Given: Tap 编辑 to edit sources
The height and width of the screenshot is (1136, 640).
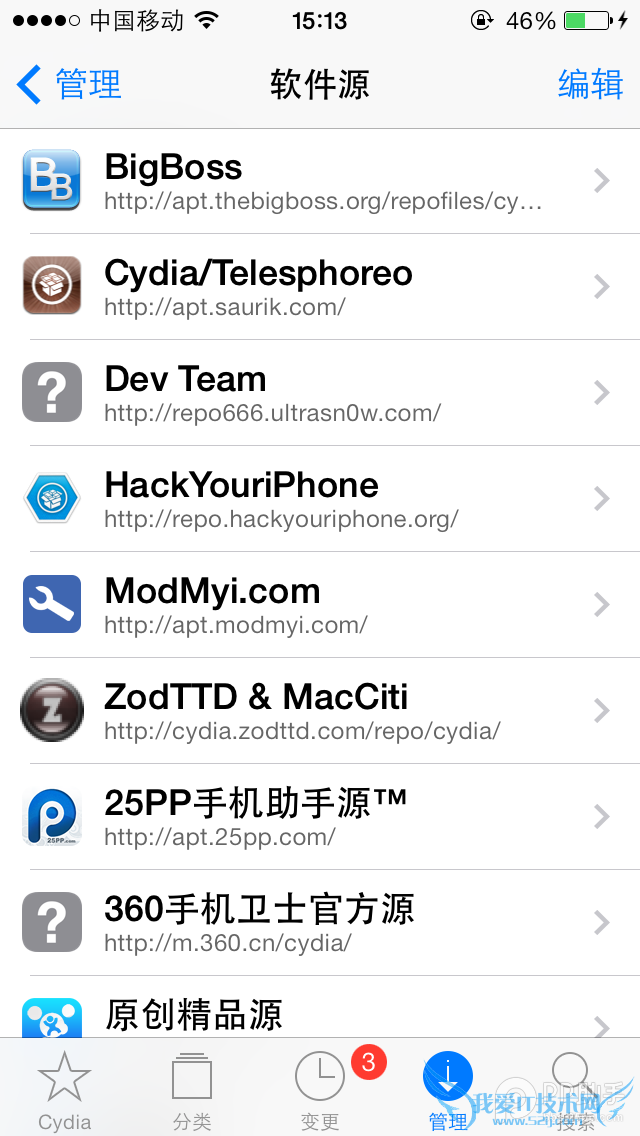Looking at the screenshot, I should (x=590, y=85).
